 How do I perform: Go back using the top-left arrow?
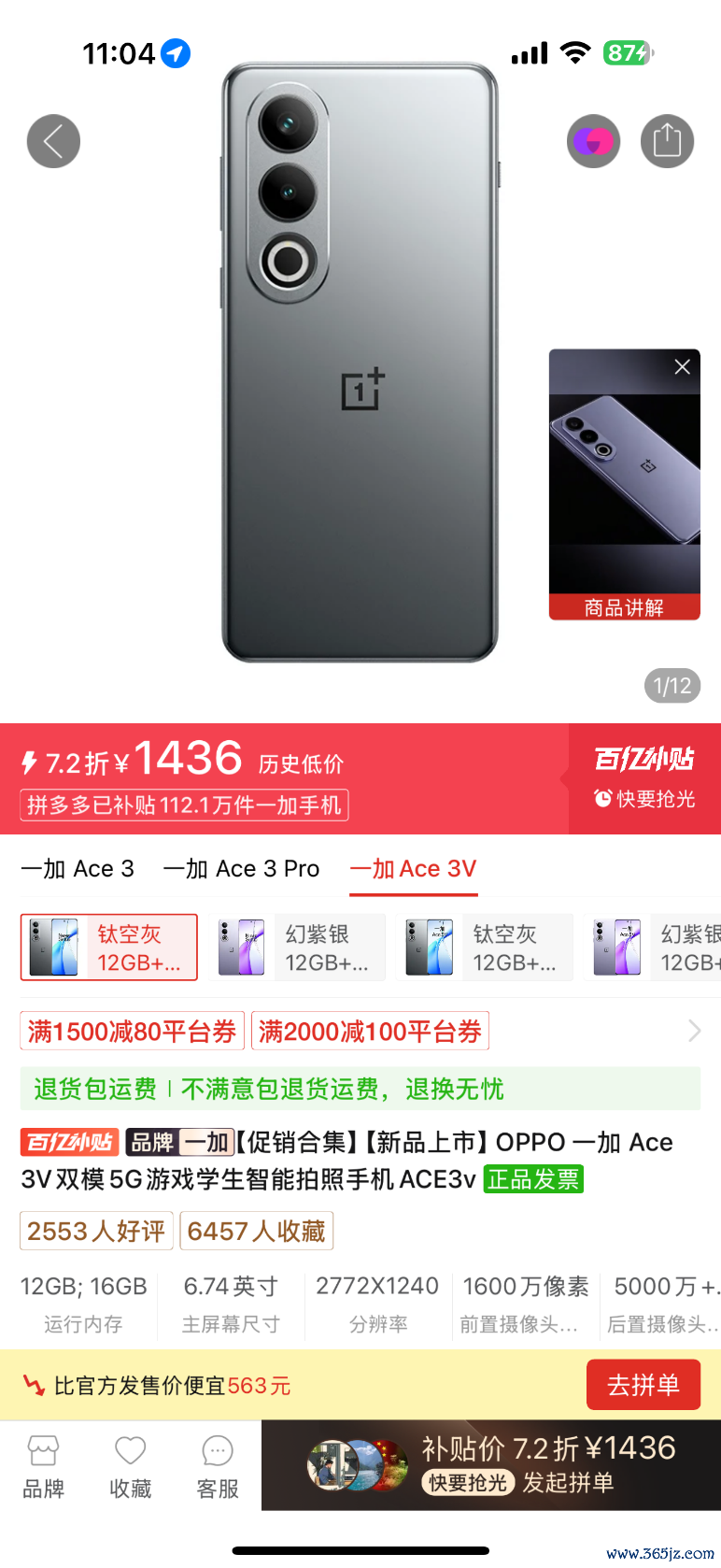coord(53,141)
